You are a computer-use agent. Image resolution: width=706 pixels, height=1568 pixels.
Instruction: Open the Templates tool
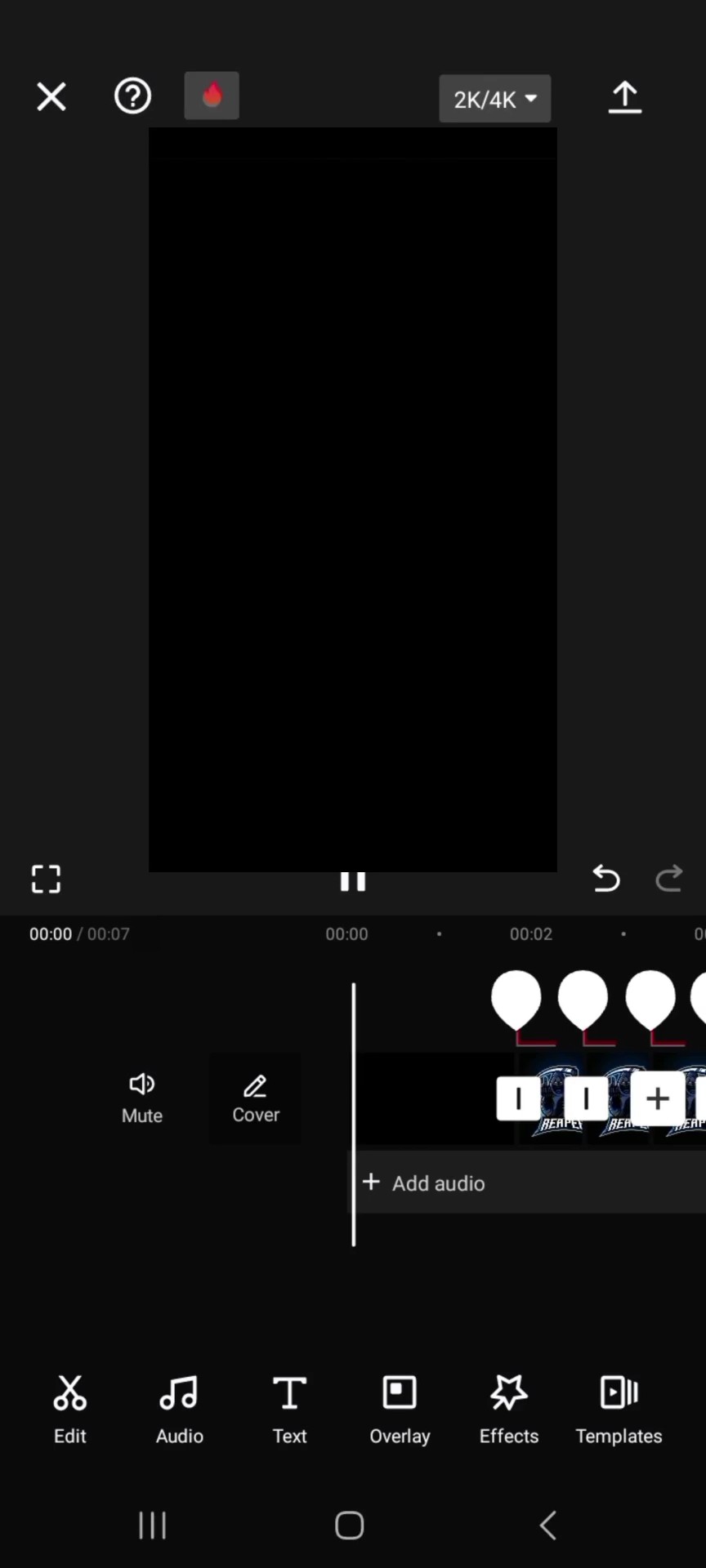tap(619, 1410)
